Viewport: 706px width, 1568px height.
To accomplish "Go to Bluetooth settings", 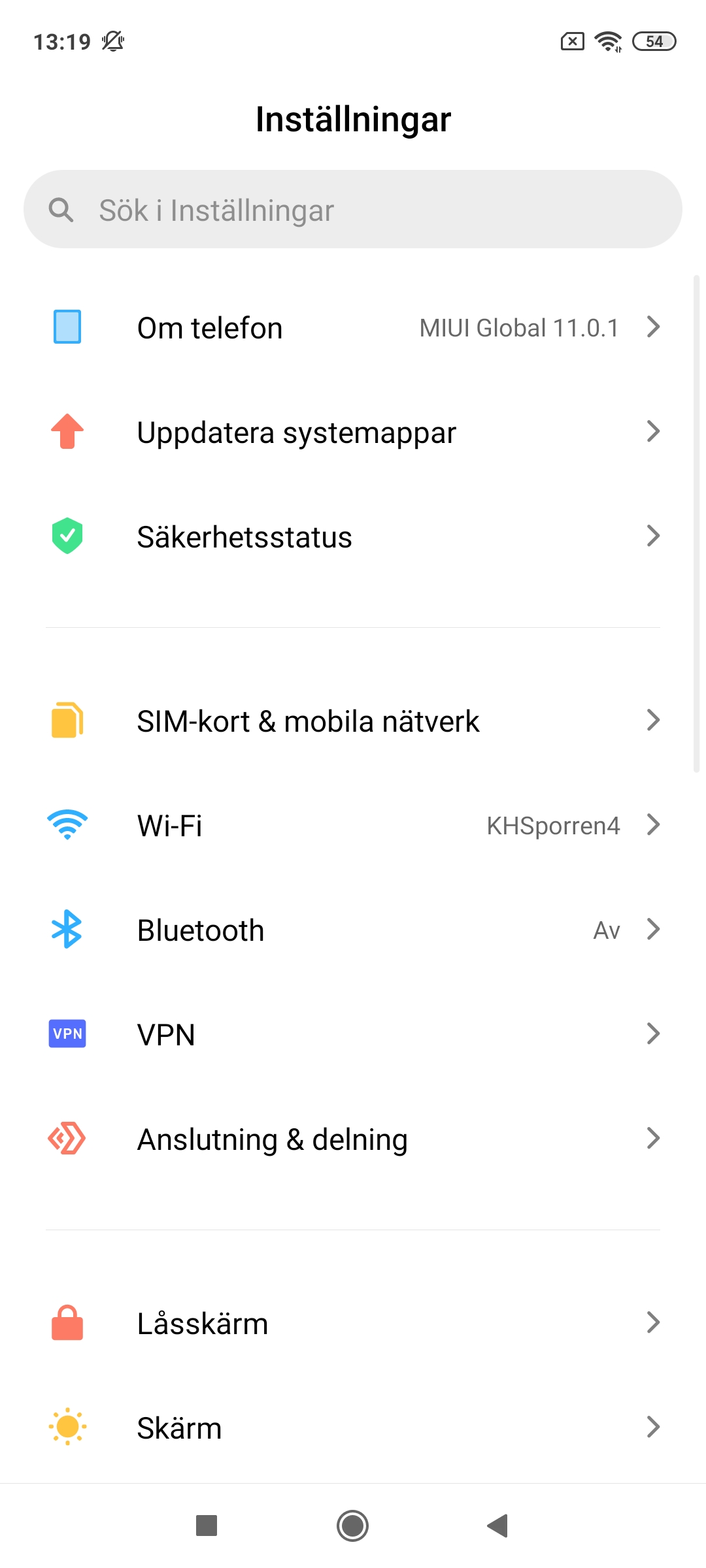I will [353, 930].
